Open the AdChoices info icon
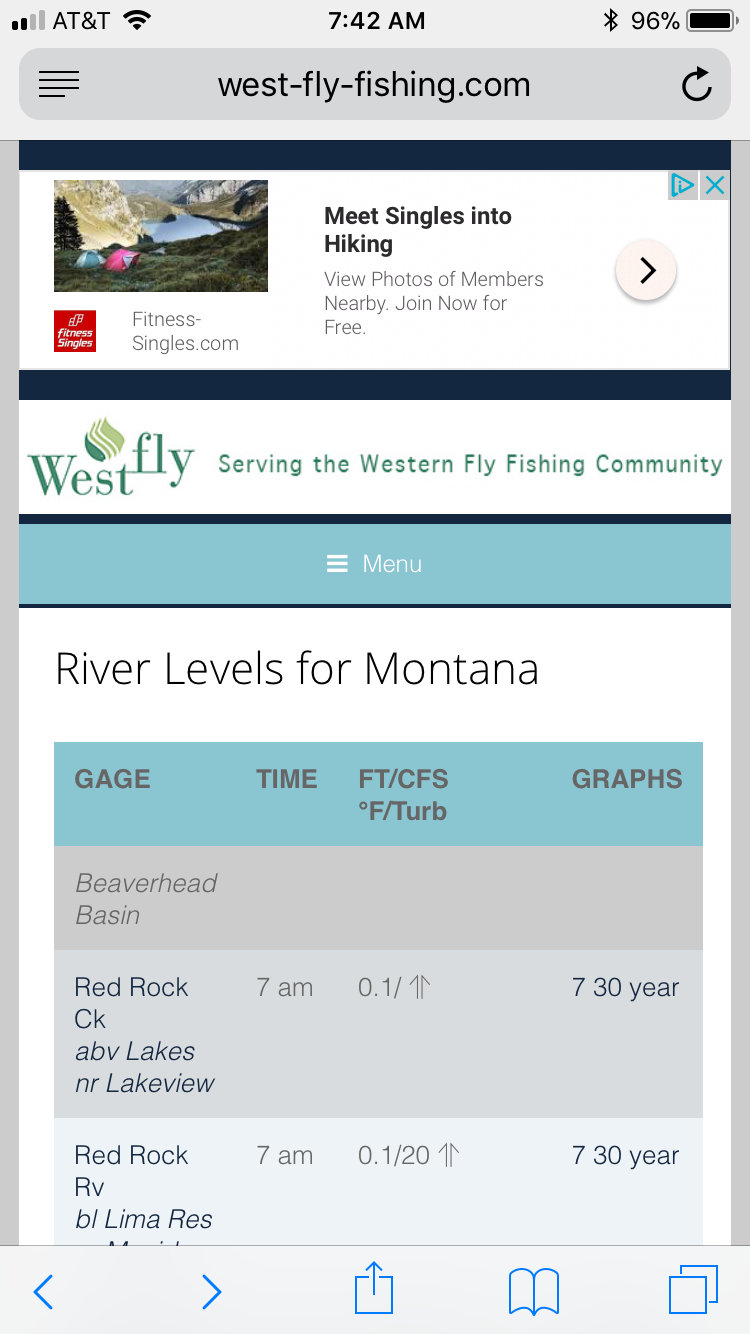The height and width of the screenshot is (1334, 750). tap(683, 185)
